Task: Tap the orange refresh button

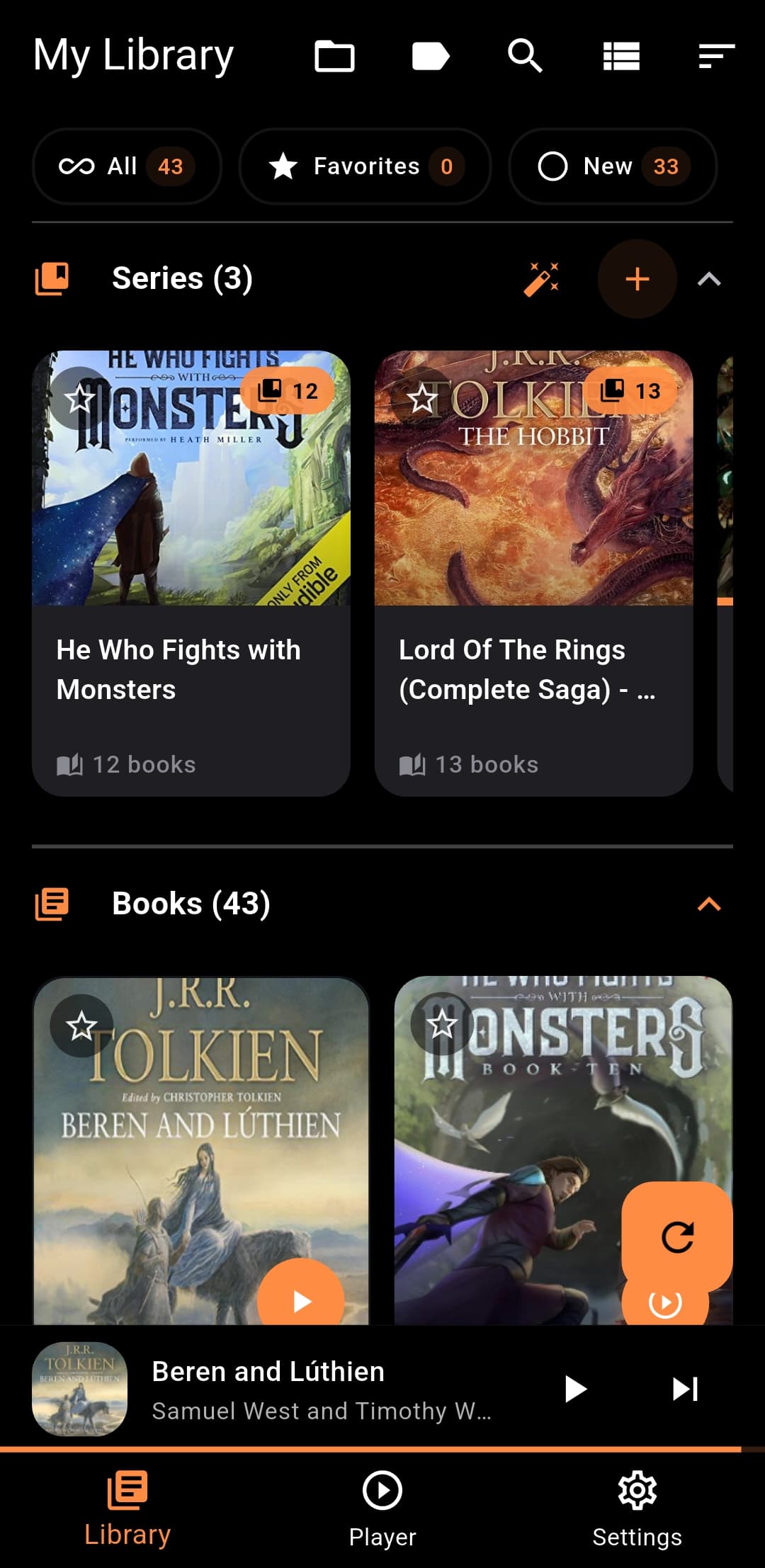Action: pos(677,1237)
